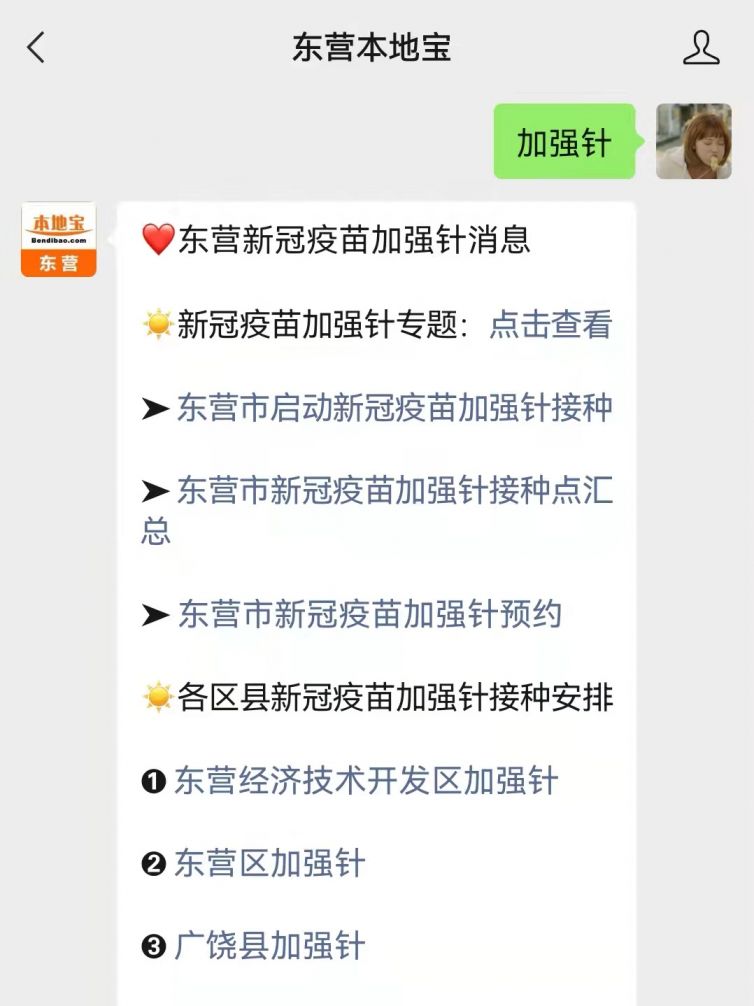Open 东营市启动新冠疫苗加强针接种 link

[x=394, y=407]
